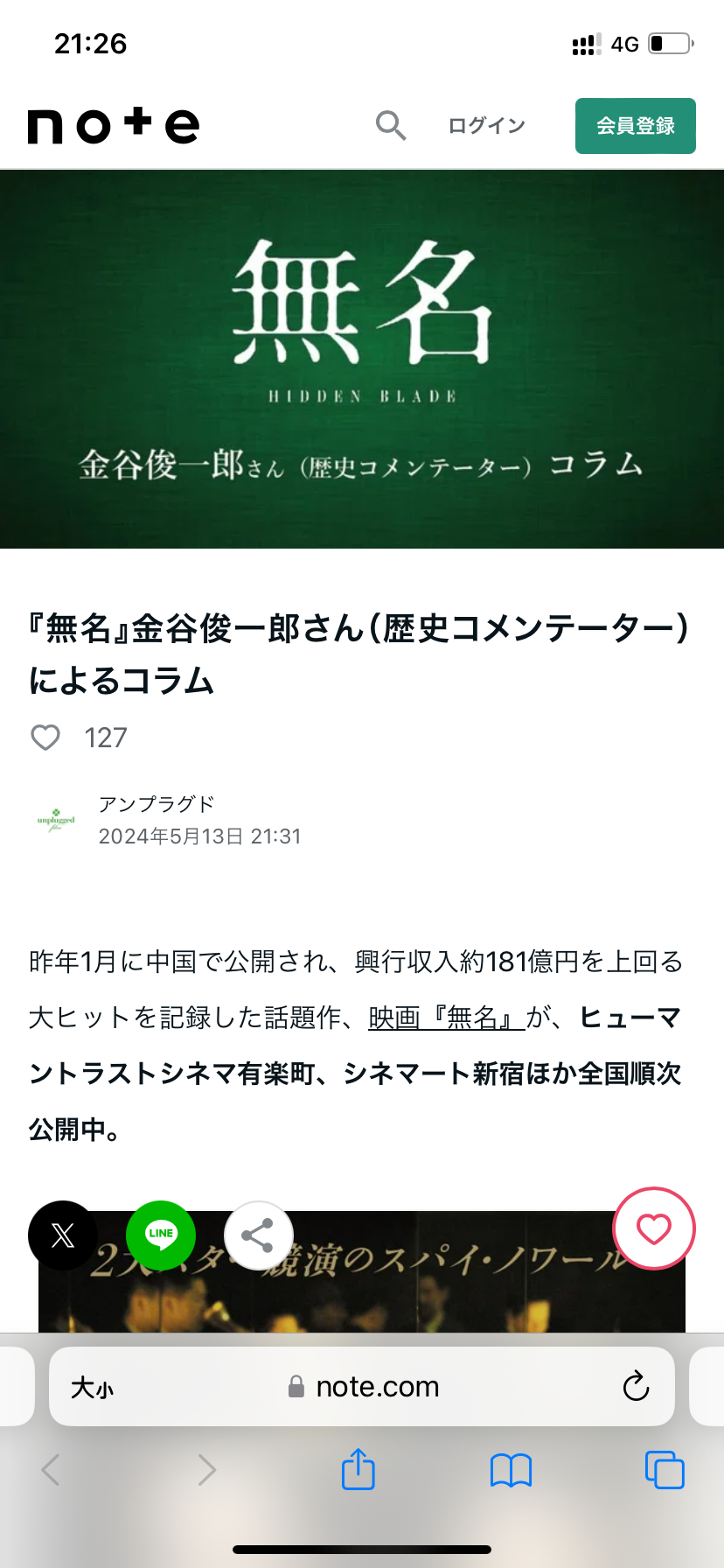724x1568 pixels.
Task: Tap the 会員登録 button
Action: (636, 126)
